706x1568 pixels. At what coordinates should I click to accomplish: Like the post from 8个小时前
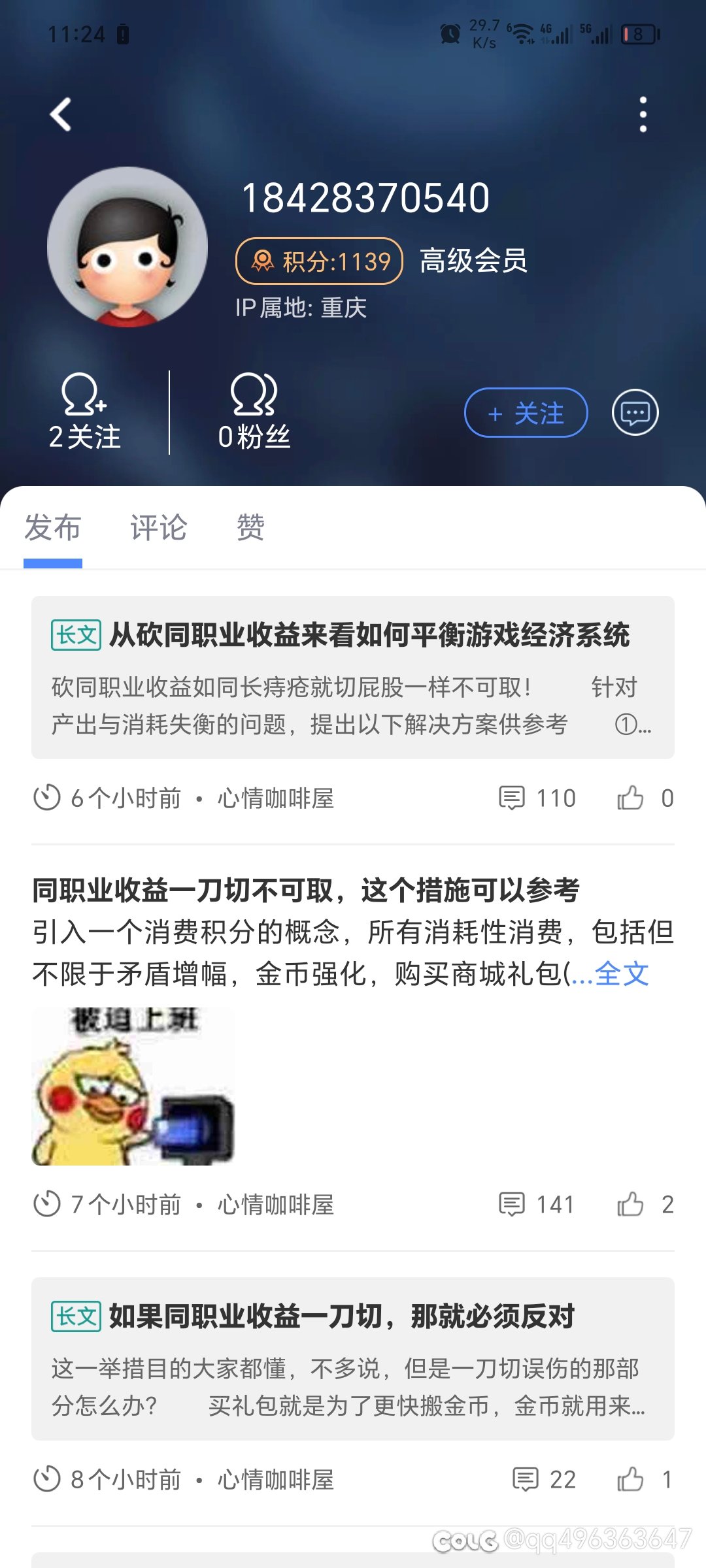point(645,1480)
